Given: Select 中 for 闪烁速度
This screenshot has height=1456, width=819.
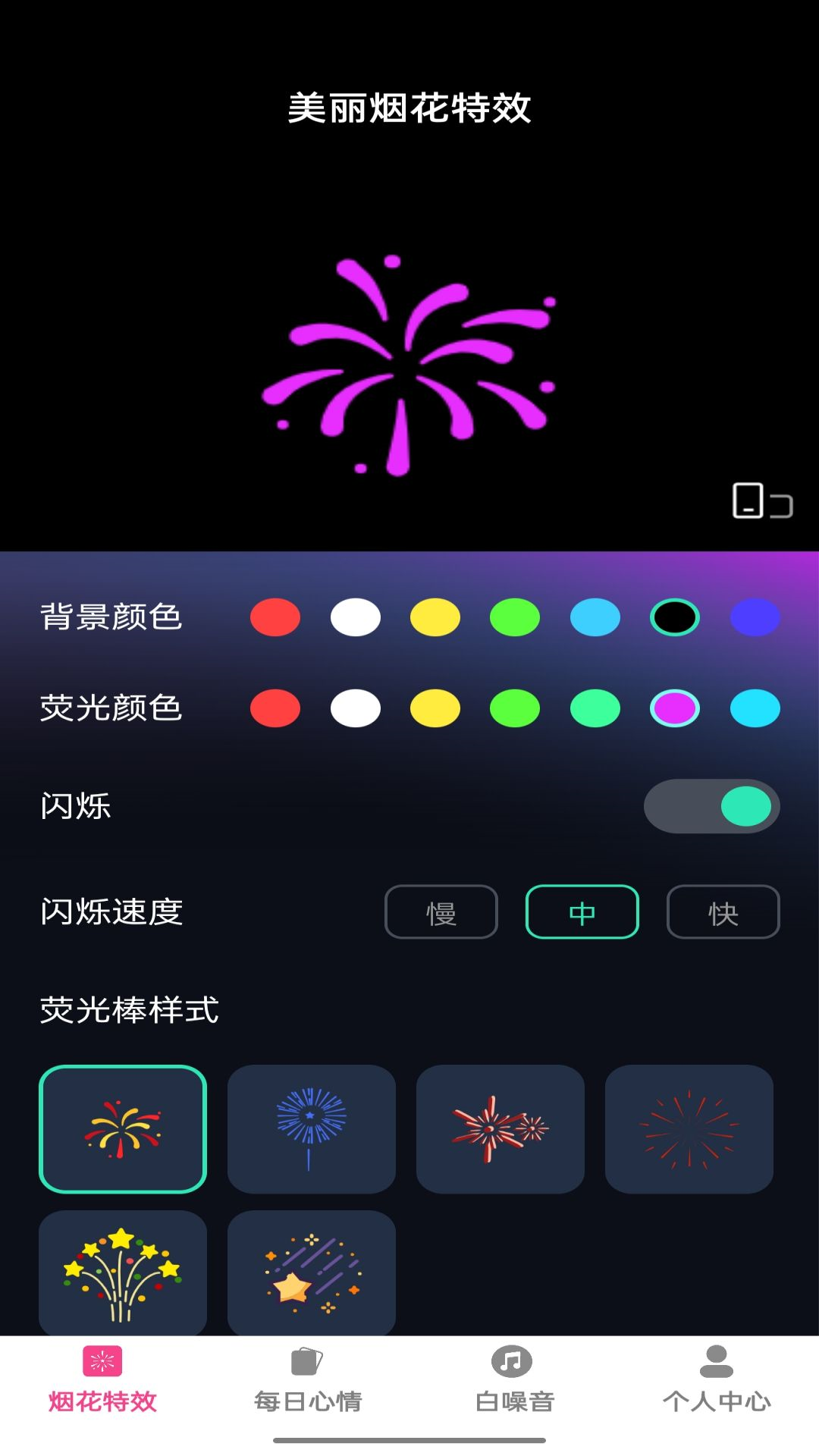Looking at the screenshot, I should [582, 912].
